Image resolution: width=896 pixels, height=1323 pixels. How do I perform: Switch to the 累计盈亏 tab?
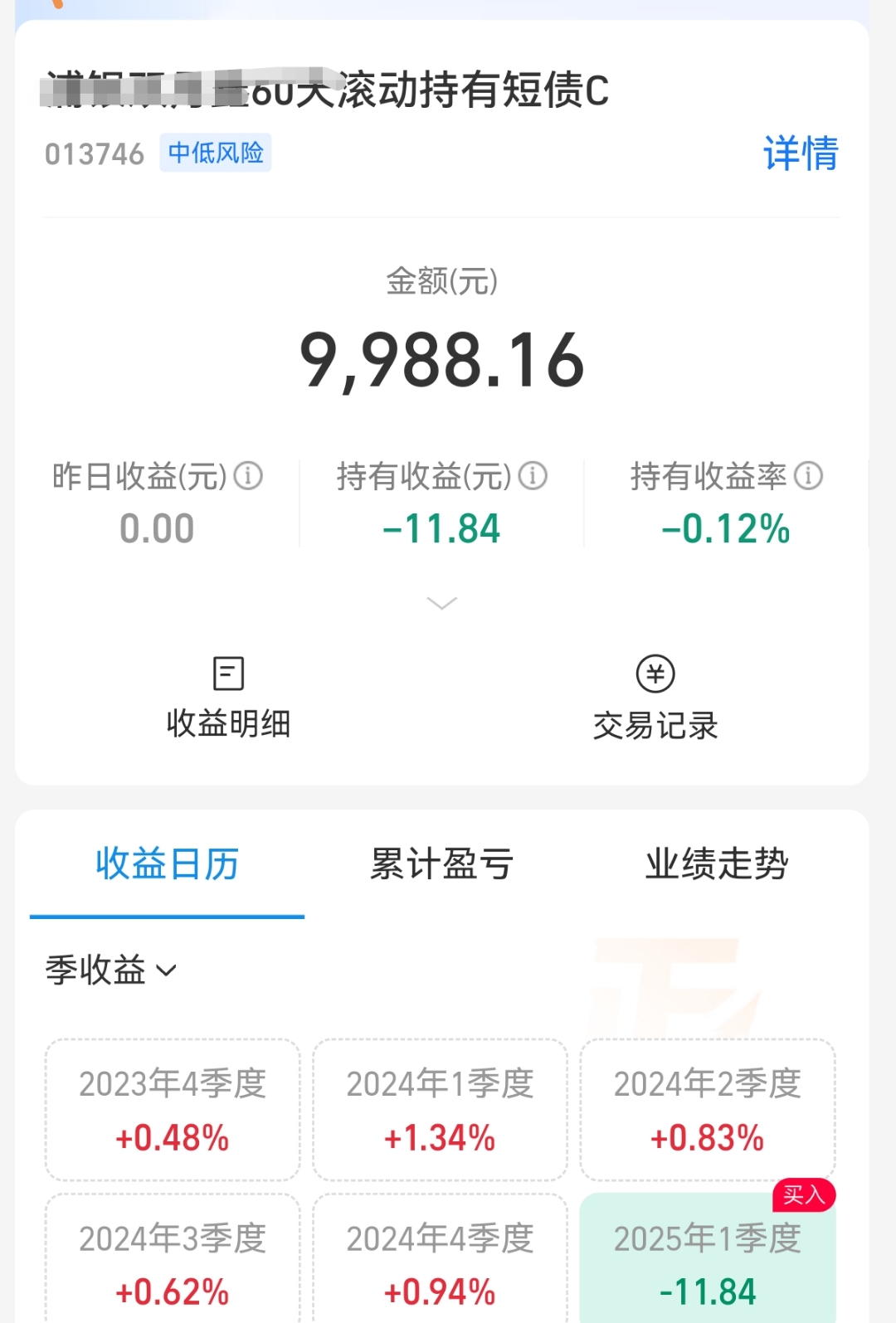(441, 864)
